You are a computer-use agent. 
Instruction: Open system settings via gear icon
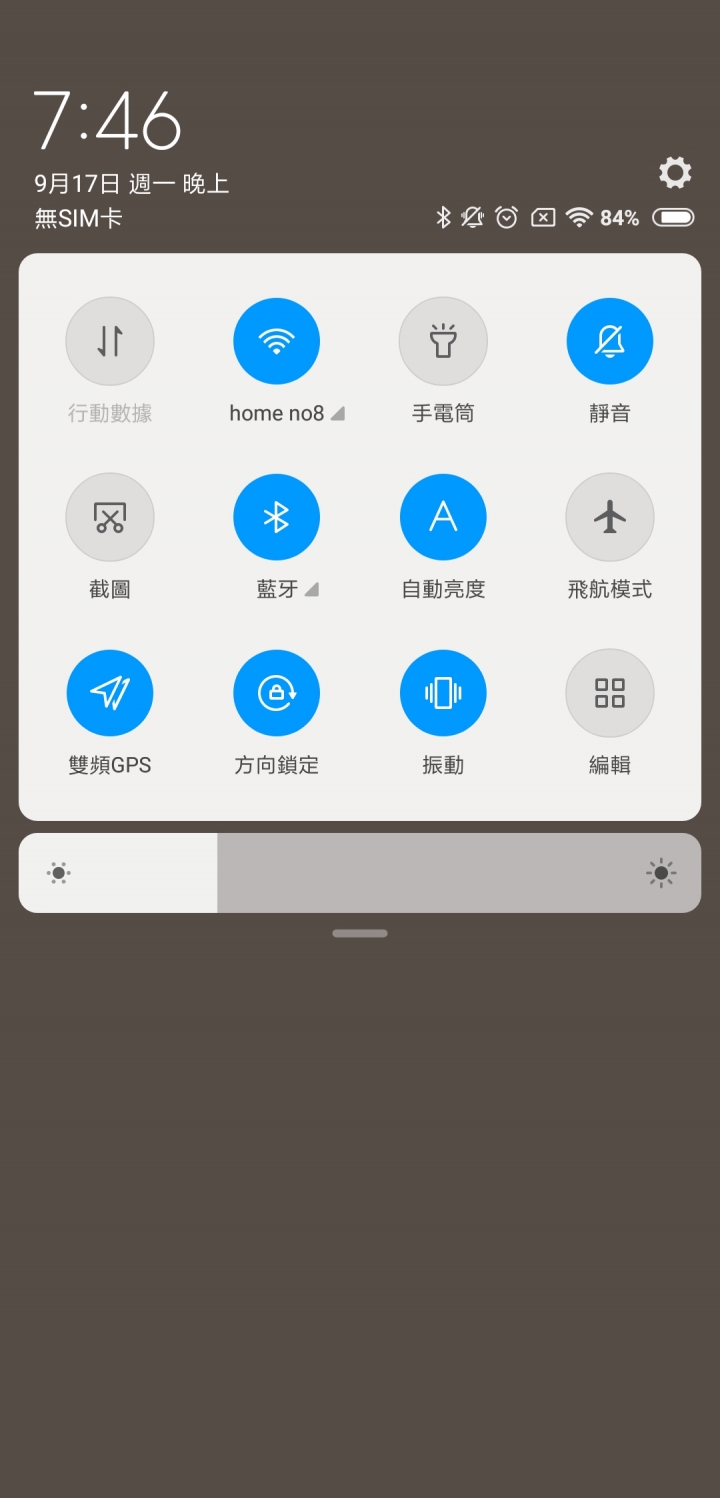675,172
